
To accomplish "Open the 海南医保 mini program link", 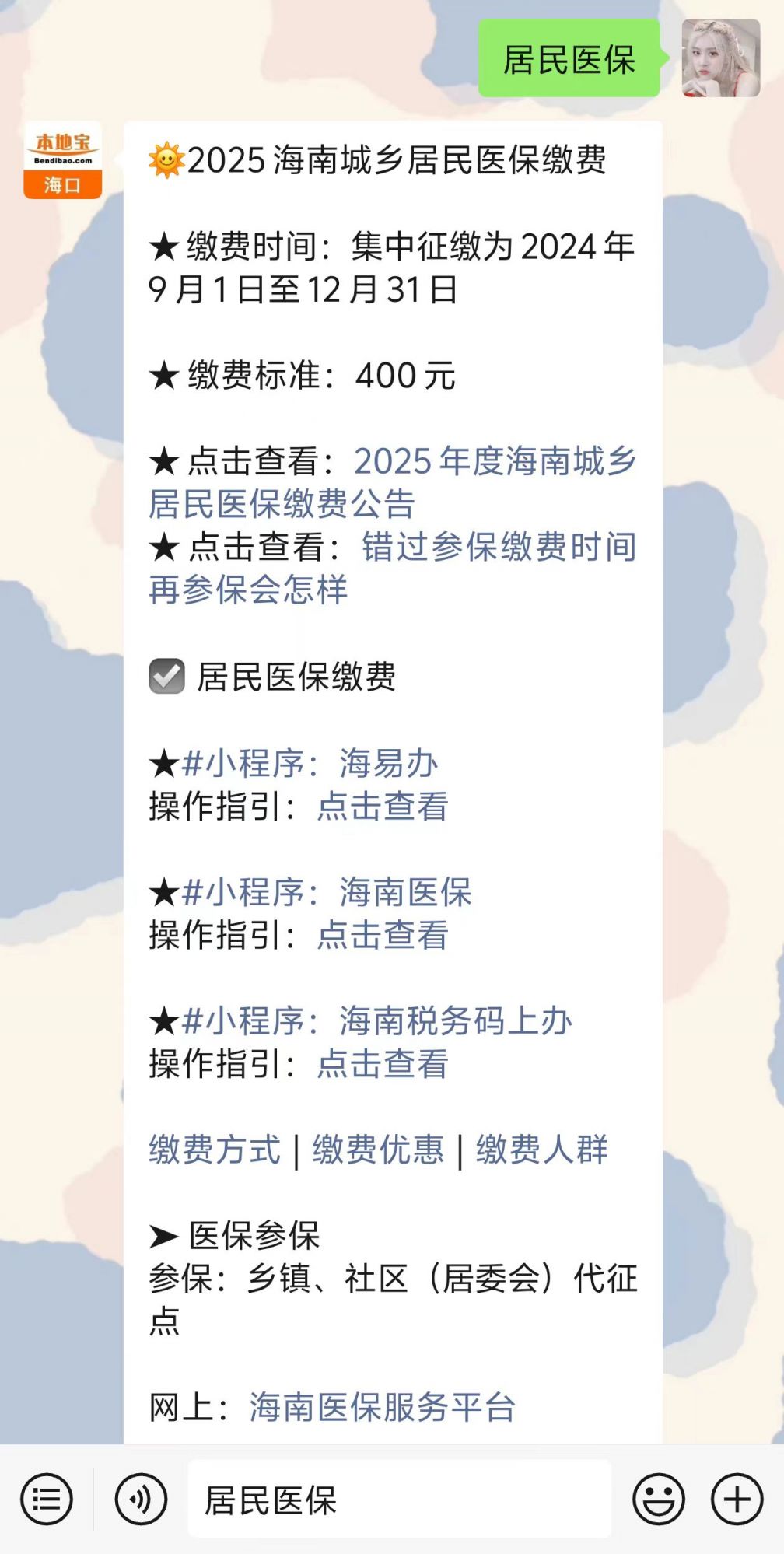I will tap(404, 893).
